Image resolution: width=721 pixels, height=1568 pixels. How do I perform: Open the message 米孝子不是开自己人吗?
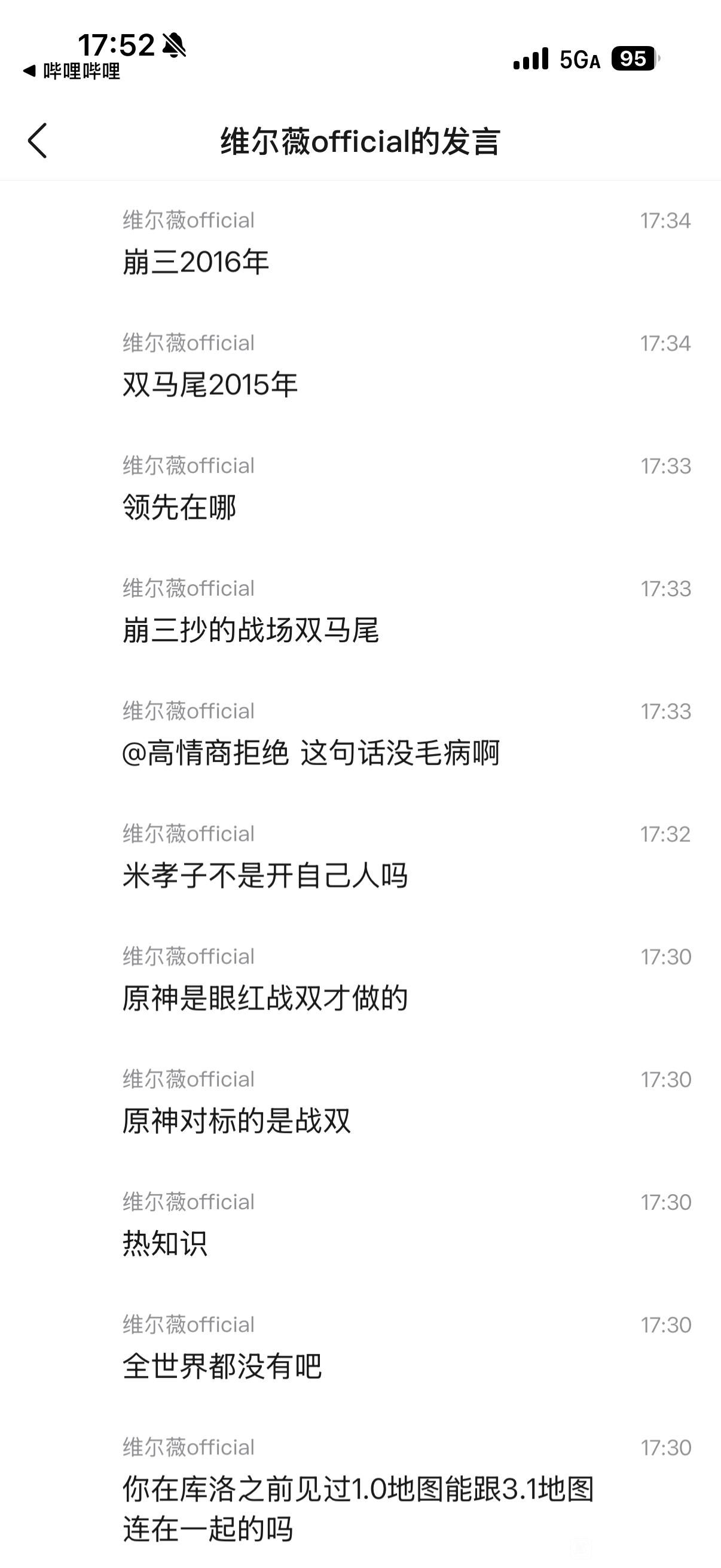[265, 875]
